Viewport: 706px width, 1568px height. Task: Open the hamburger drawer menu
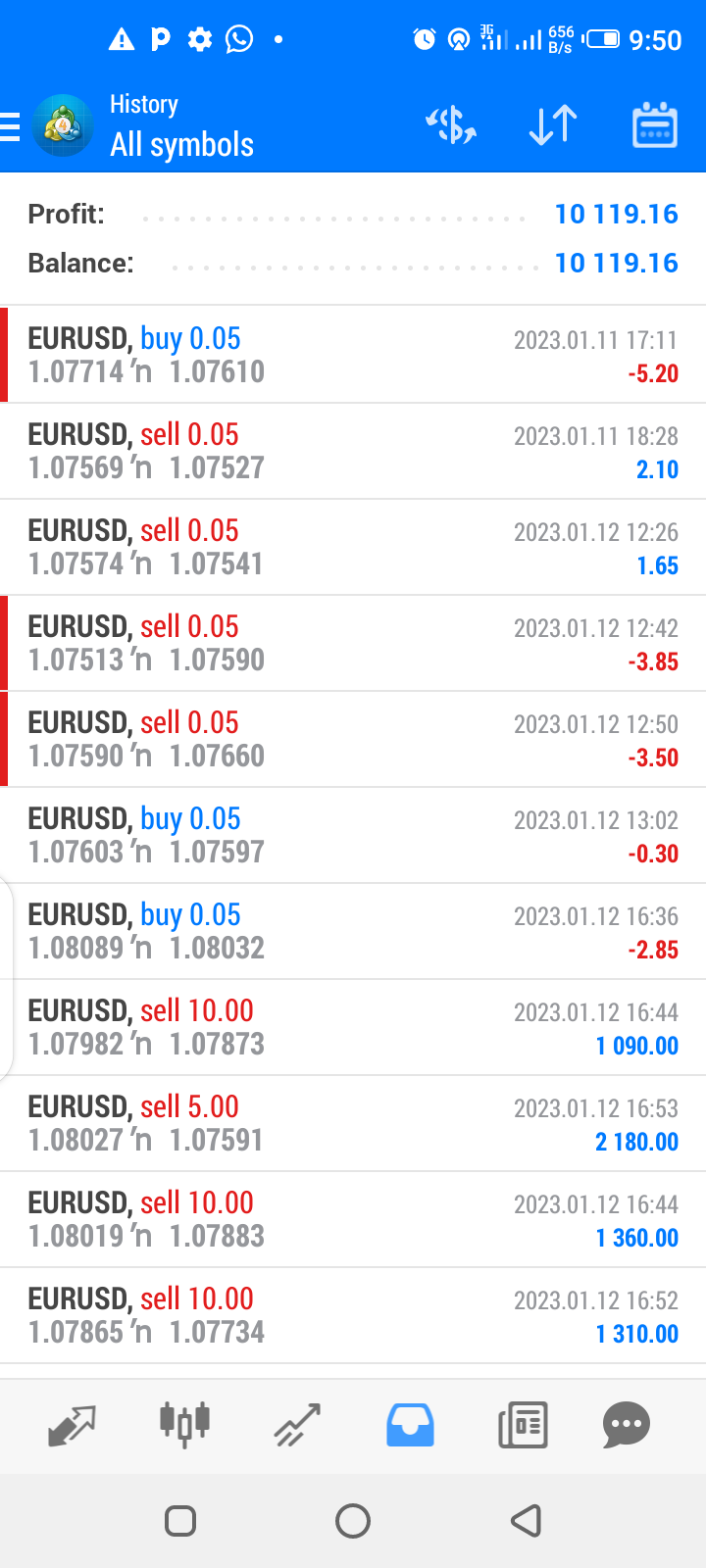click(10, 126)
